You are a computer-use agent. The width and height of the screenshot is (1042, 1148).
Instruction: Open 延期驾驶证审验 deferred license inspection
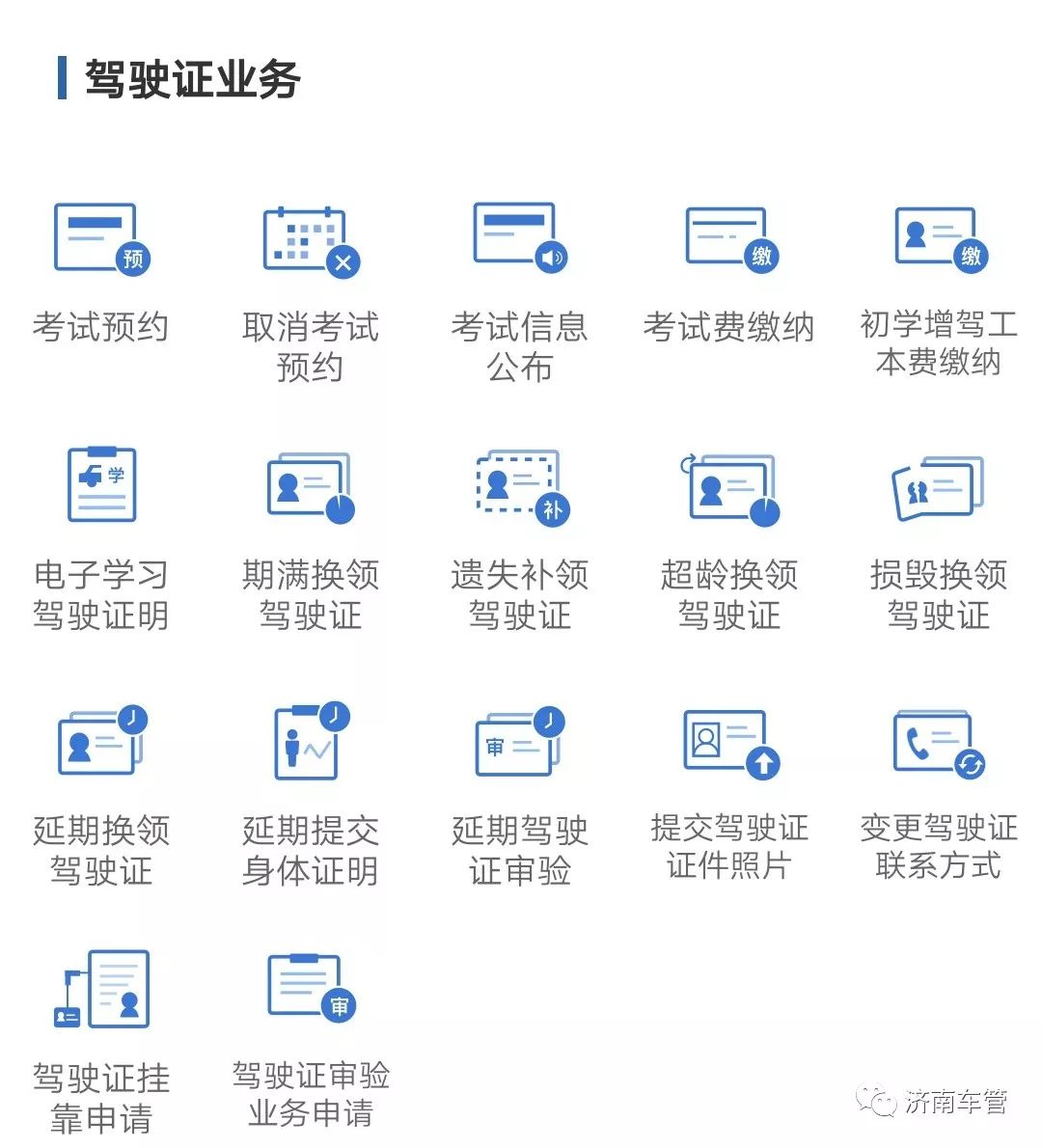pos(516,743)
